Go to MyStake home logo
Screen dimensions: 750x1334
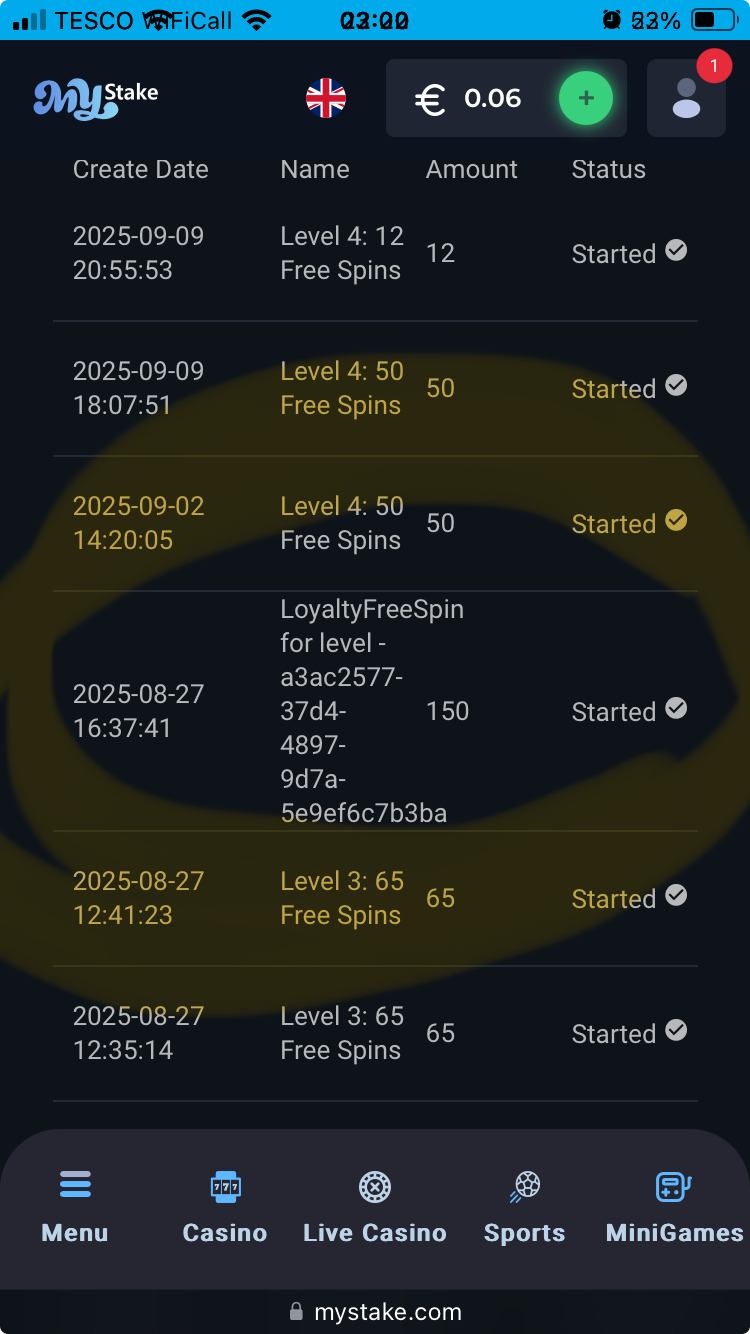click(96, 98)
